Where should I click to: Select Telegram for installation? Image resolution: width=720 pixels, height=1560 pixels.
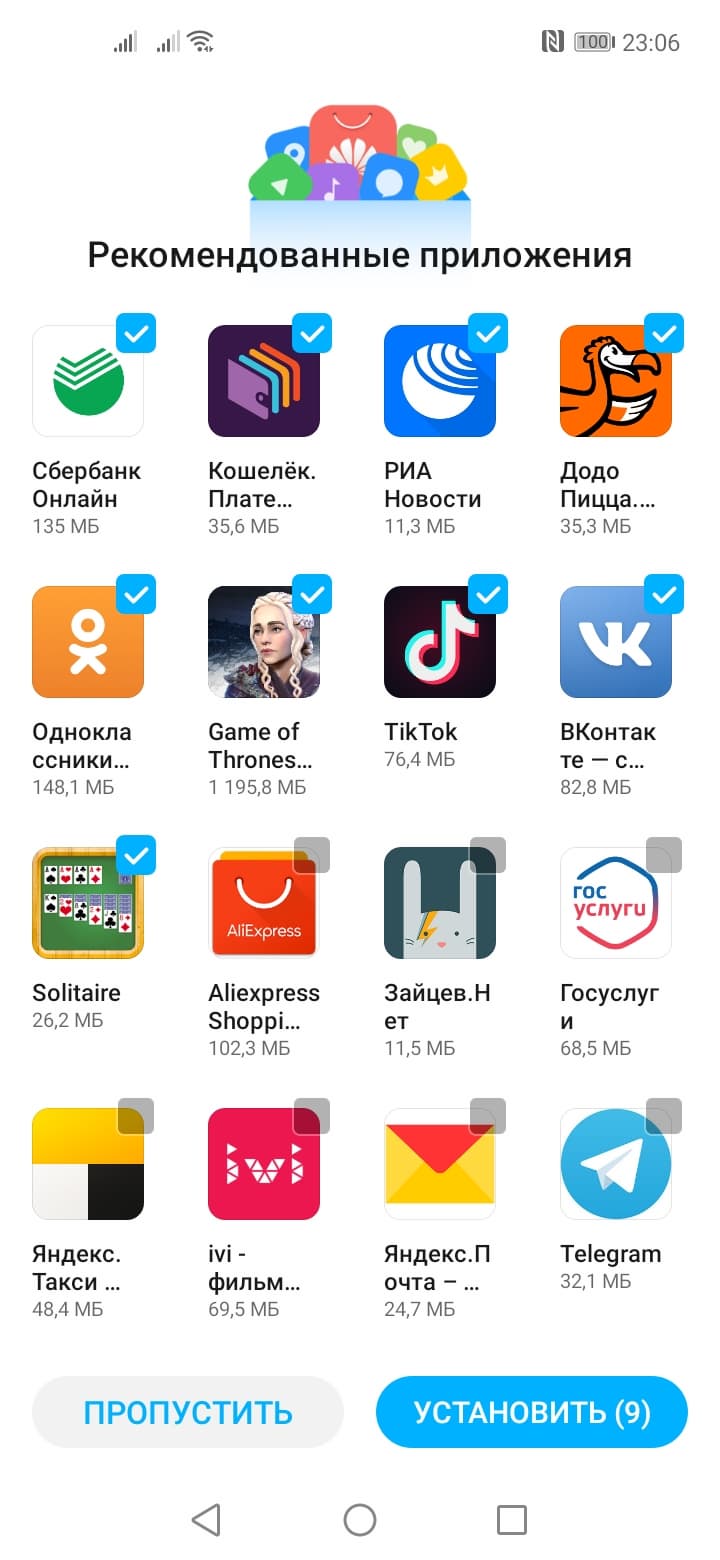[664, 1116]
